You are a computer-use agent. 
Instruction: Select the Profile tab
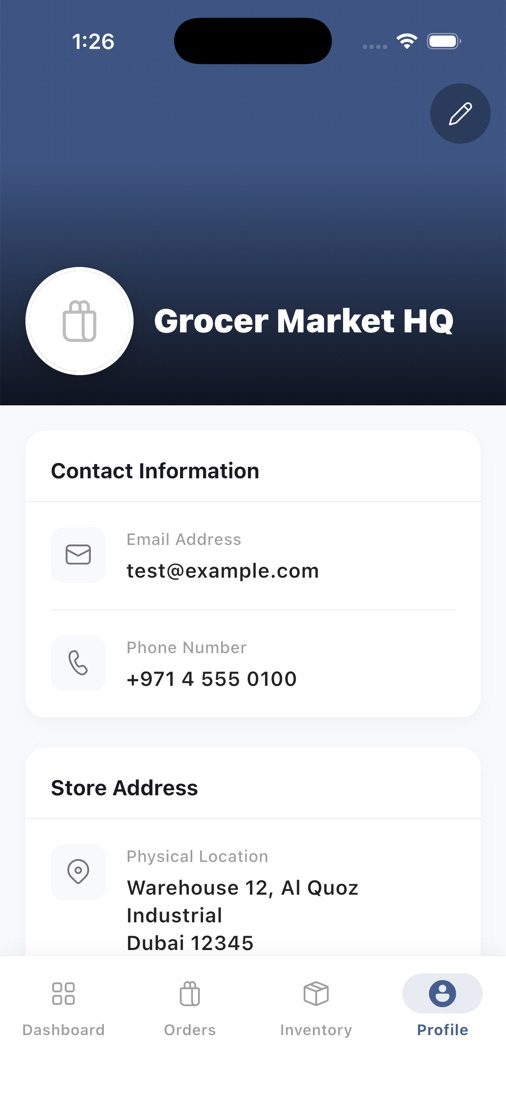click(x=442, y=1008)
